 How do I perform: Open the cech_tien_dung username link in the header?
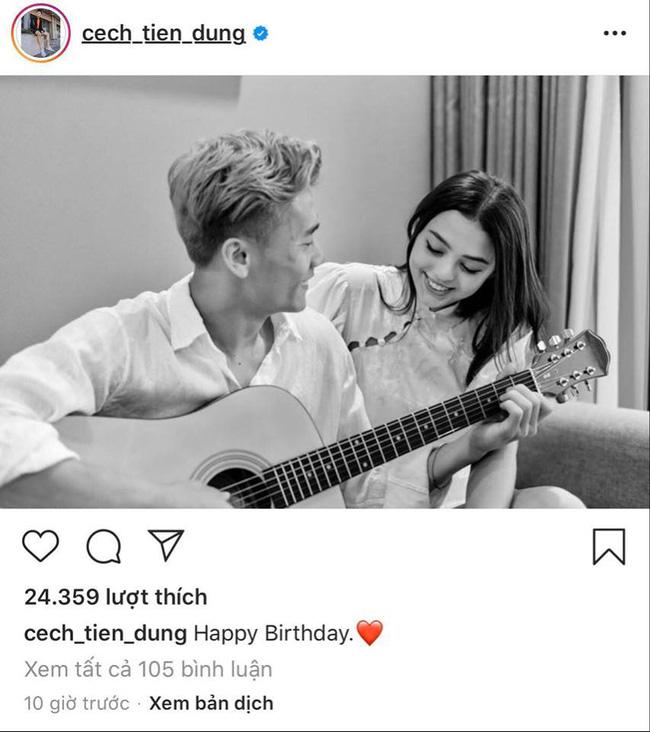[x=163, y=33]
